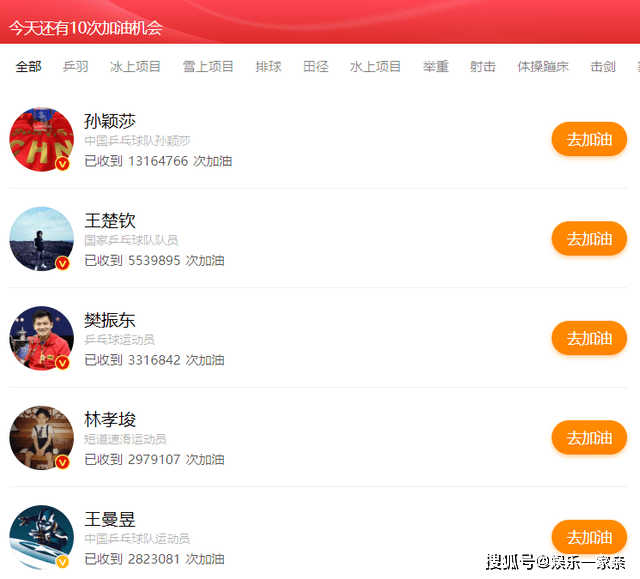The width and height of the screenshot is (640, 579).
Task: Cheer for 林孝埈 via 去加油 button
Action: coord(589,438)
